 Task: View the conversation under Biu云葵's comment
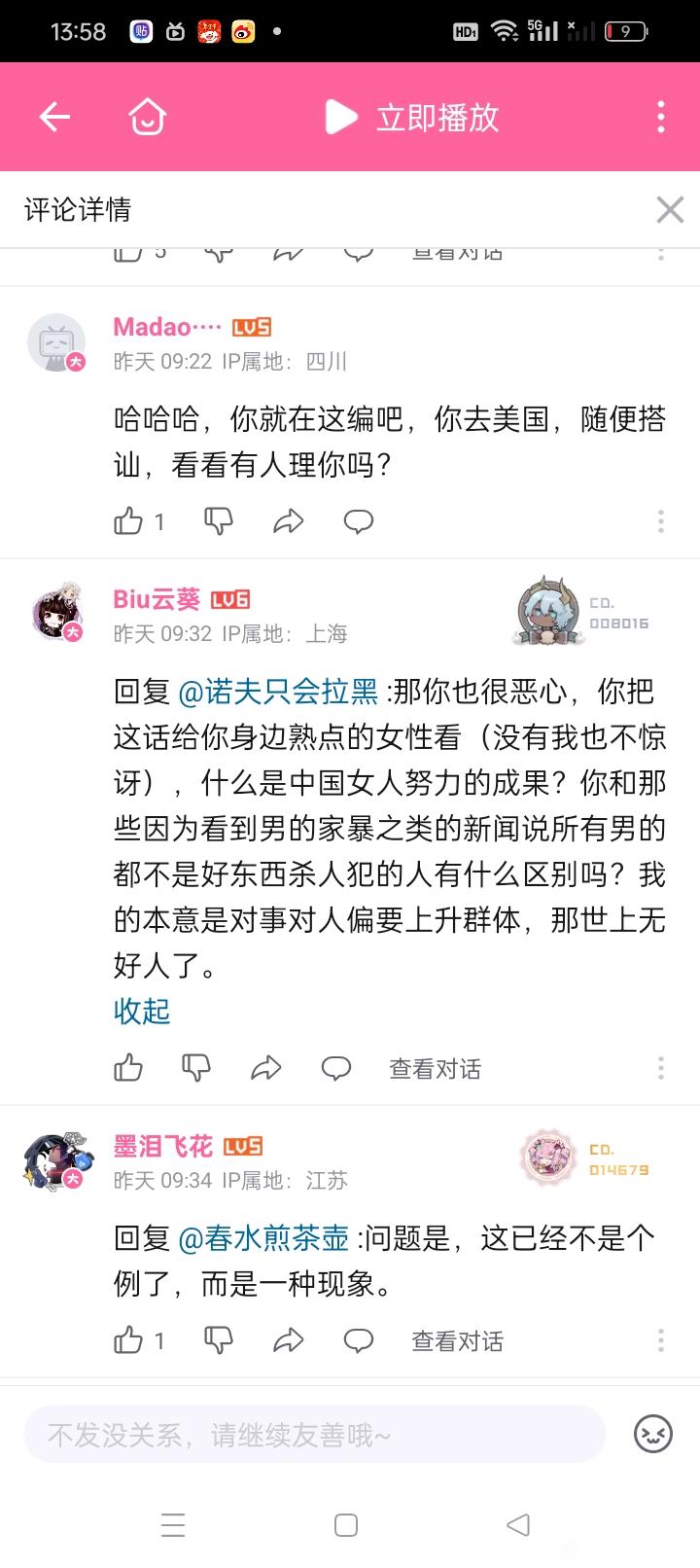pos(435,1069)
